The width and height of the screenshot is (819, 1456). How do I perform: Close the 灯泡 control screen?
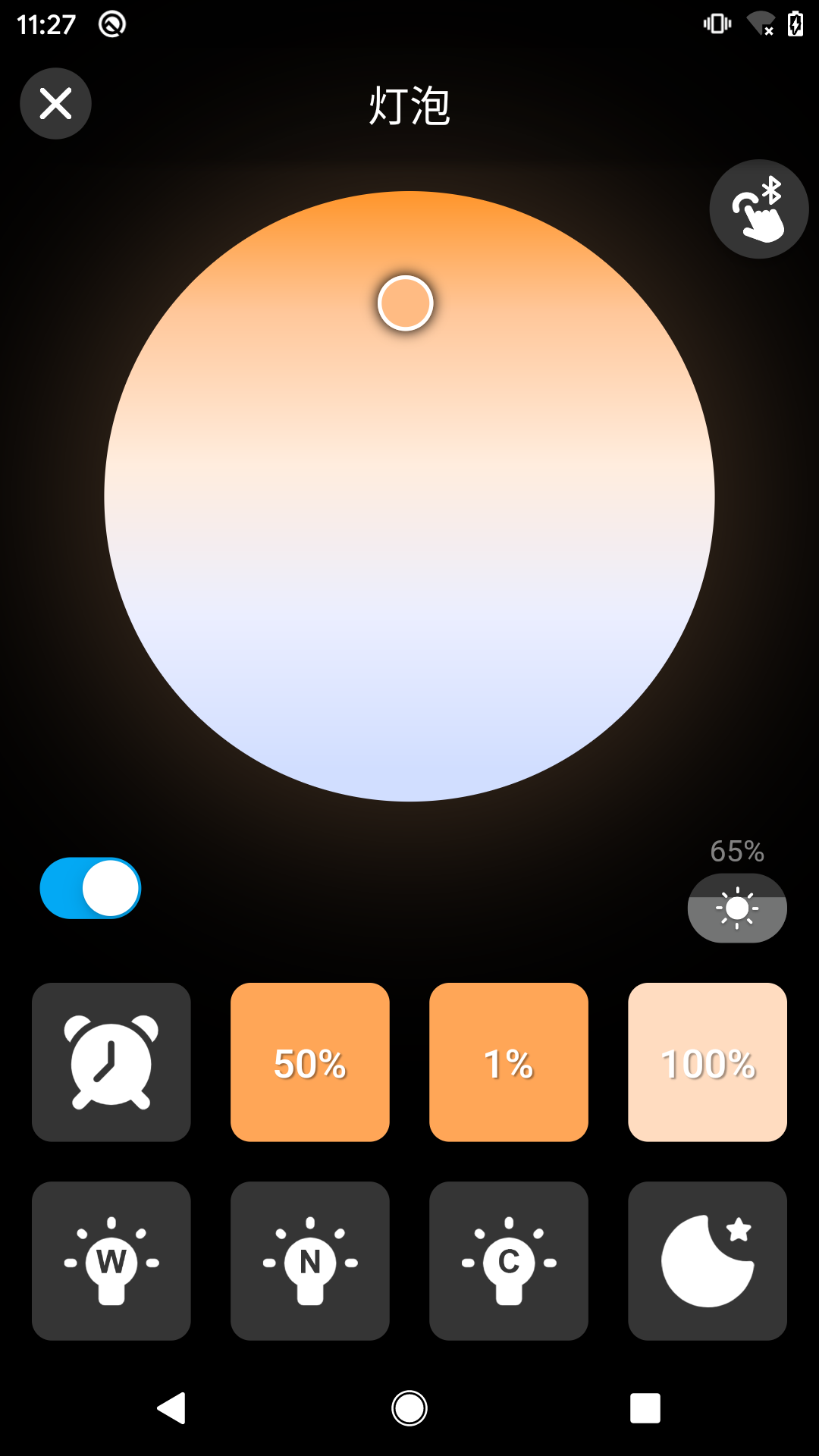click(55, 103)
